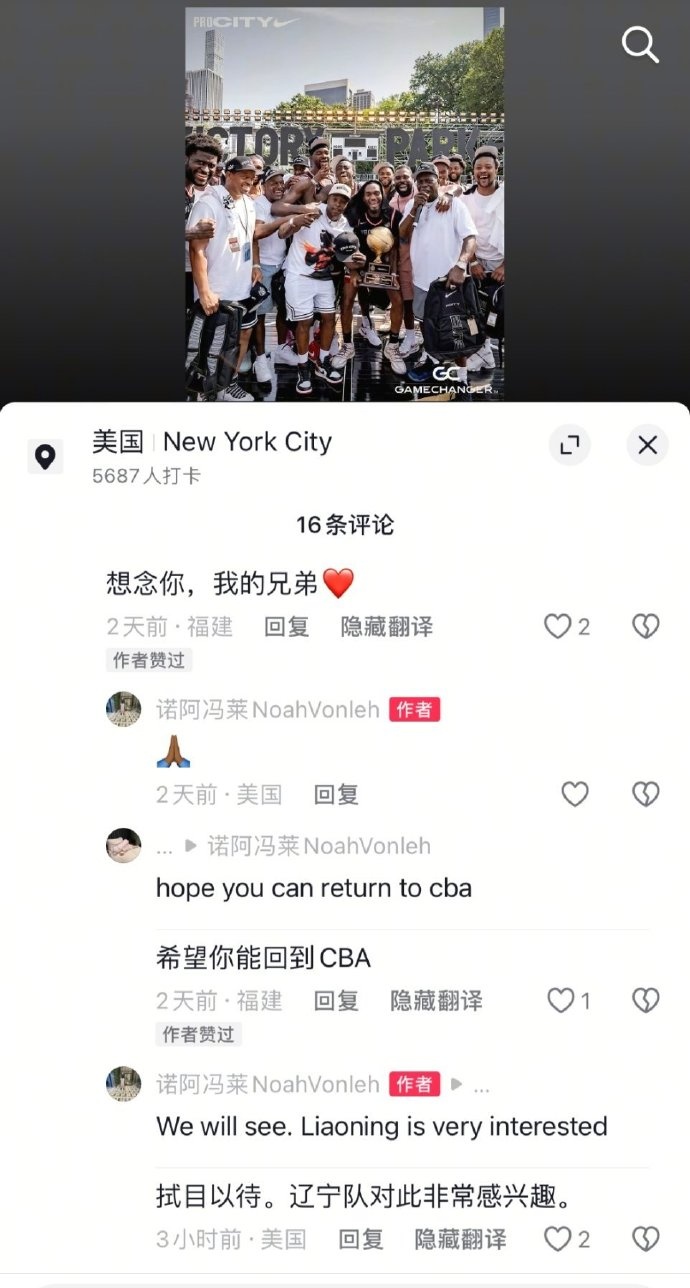Like the comment hope you can return to cba
This screenshot has height=1288, width=690.
coord(562,1001)
